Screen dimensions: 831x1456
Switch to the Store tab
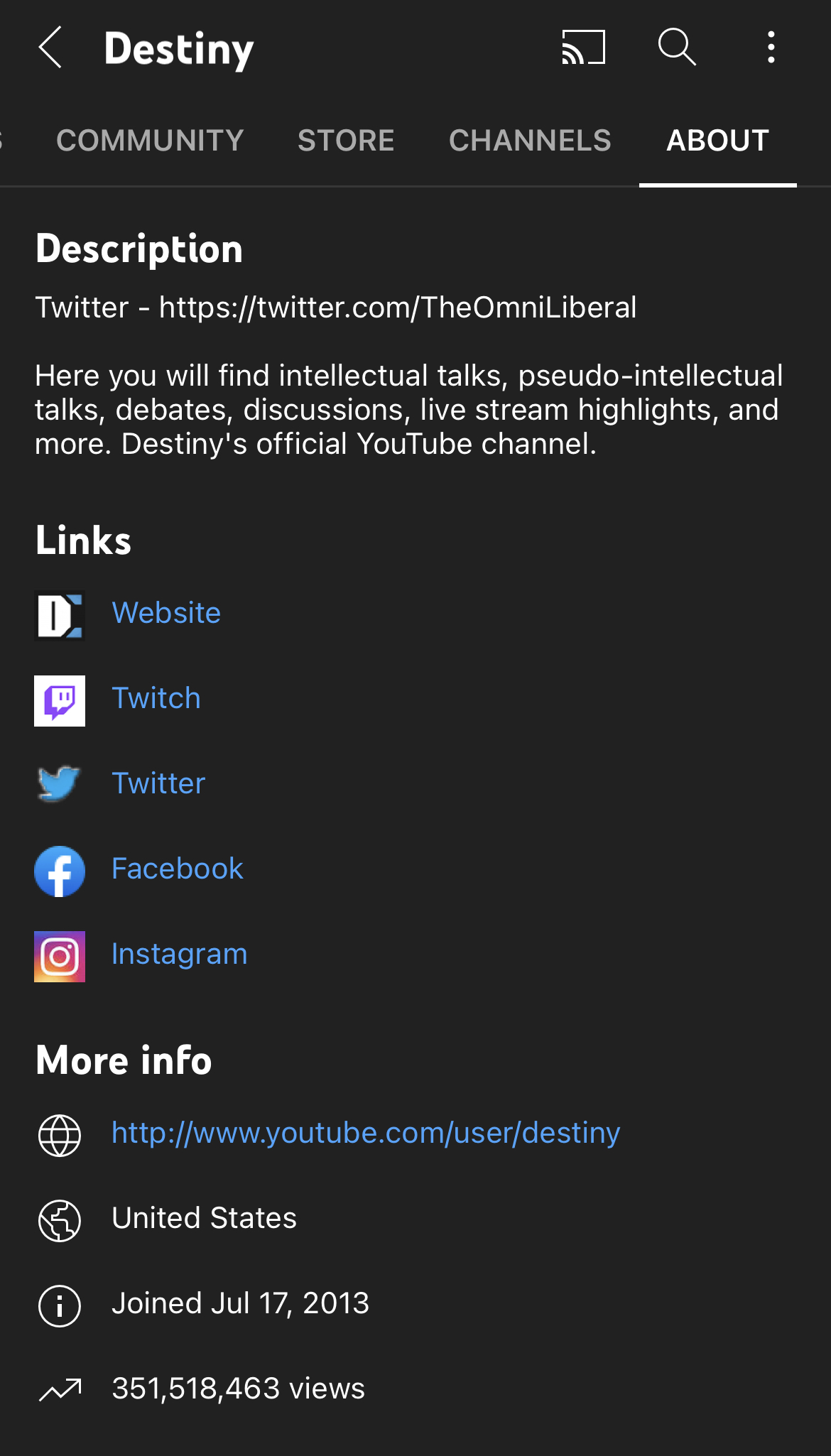[346, 141]
